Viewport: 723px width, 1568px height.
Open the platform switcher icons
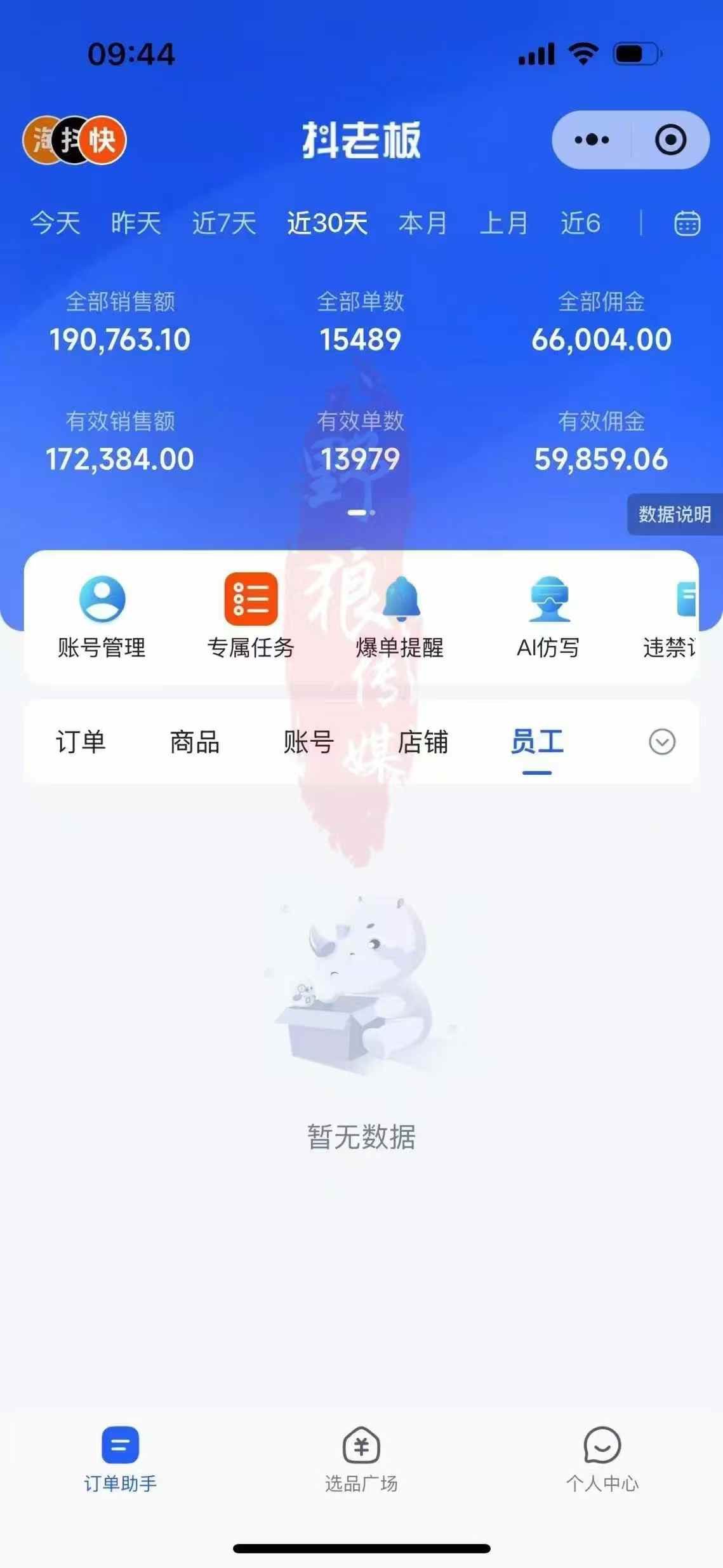pyautogui.click(x=74, y=140)
